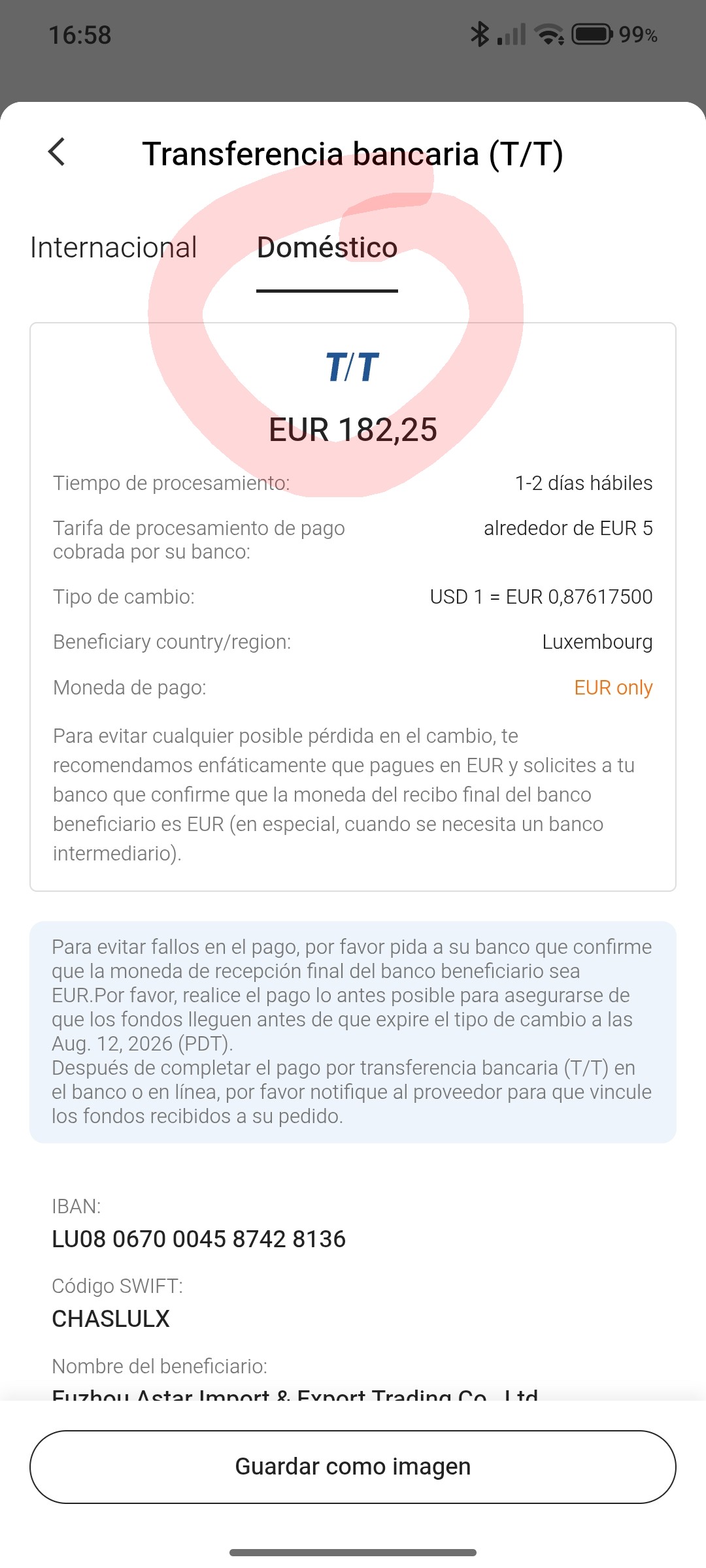Go back using the arrow icon
The width and height of the screenshot is (706, 1568).
(57, 152)
